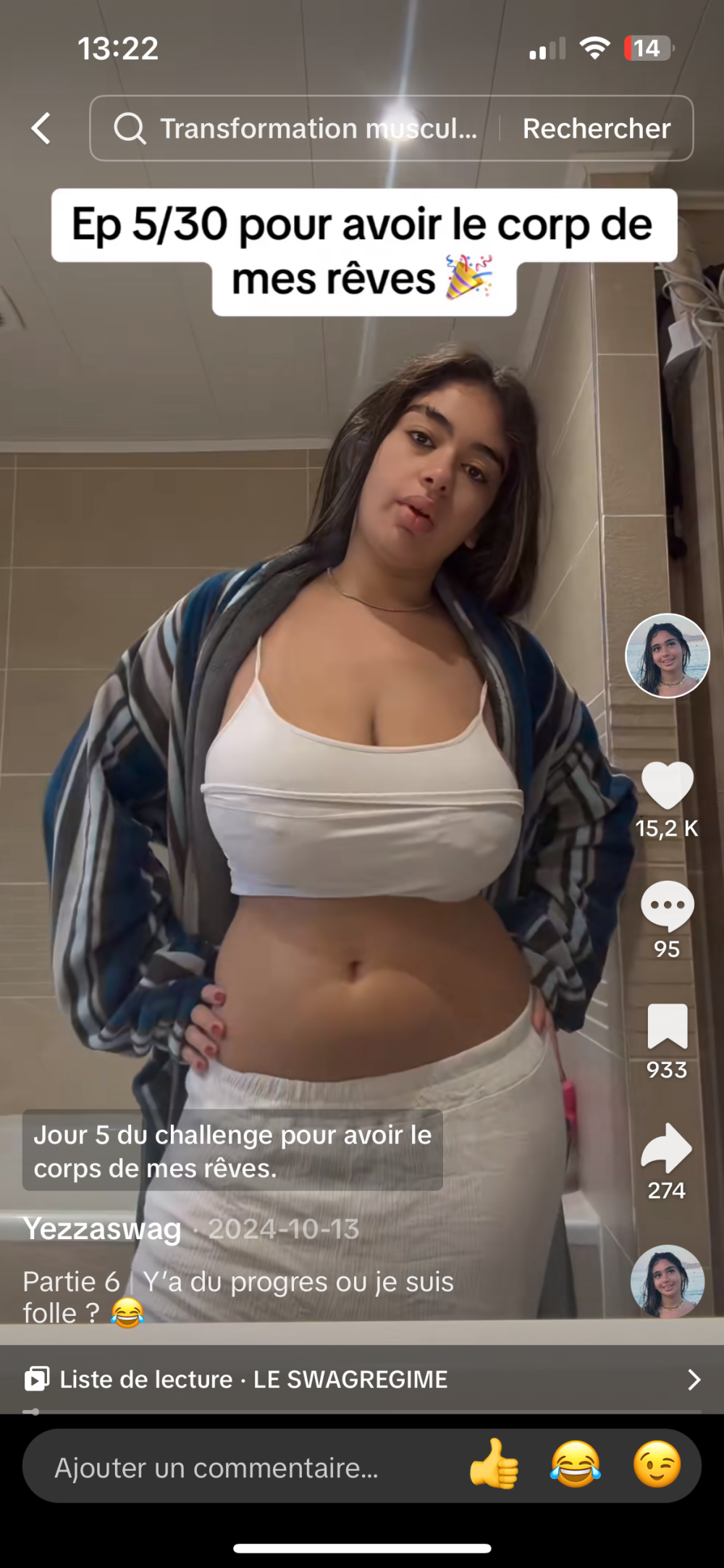Screen dimensions: 724x1568
Task: Send the winking emoji reaction
Action: click(657, 1464)
